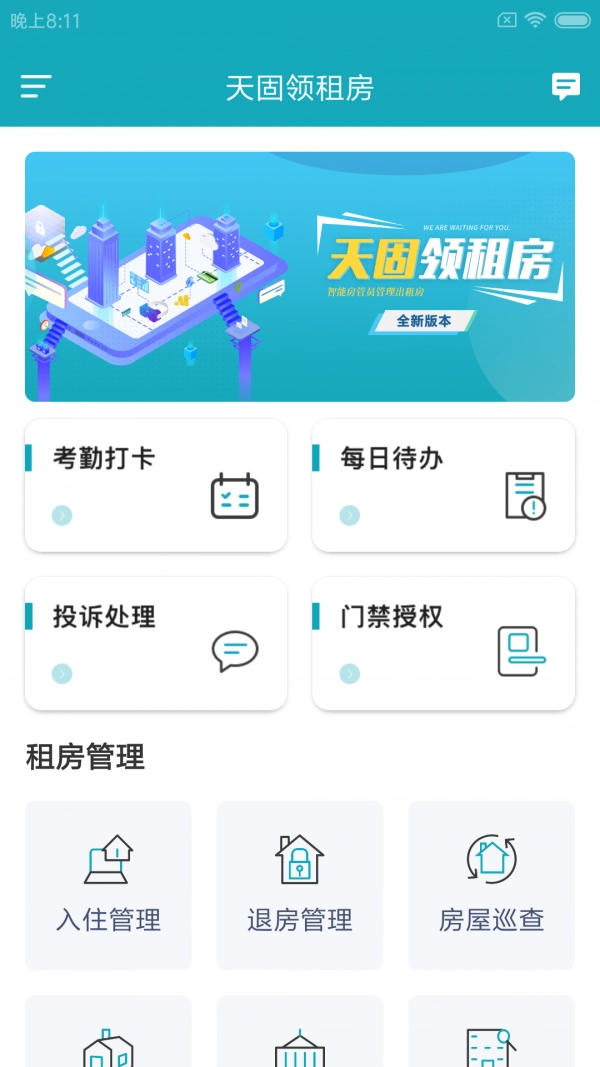Open the side drawer menu
The image size is (600, 1067).
[36, 86]
